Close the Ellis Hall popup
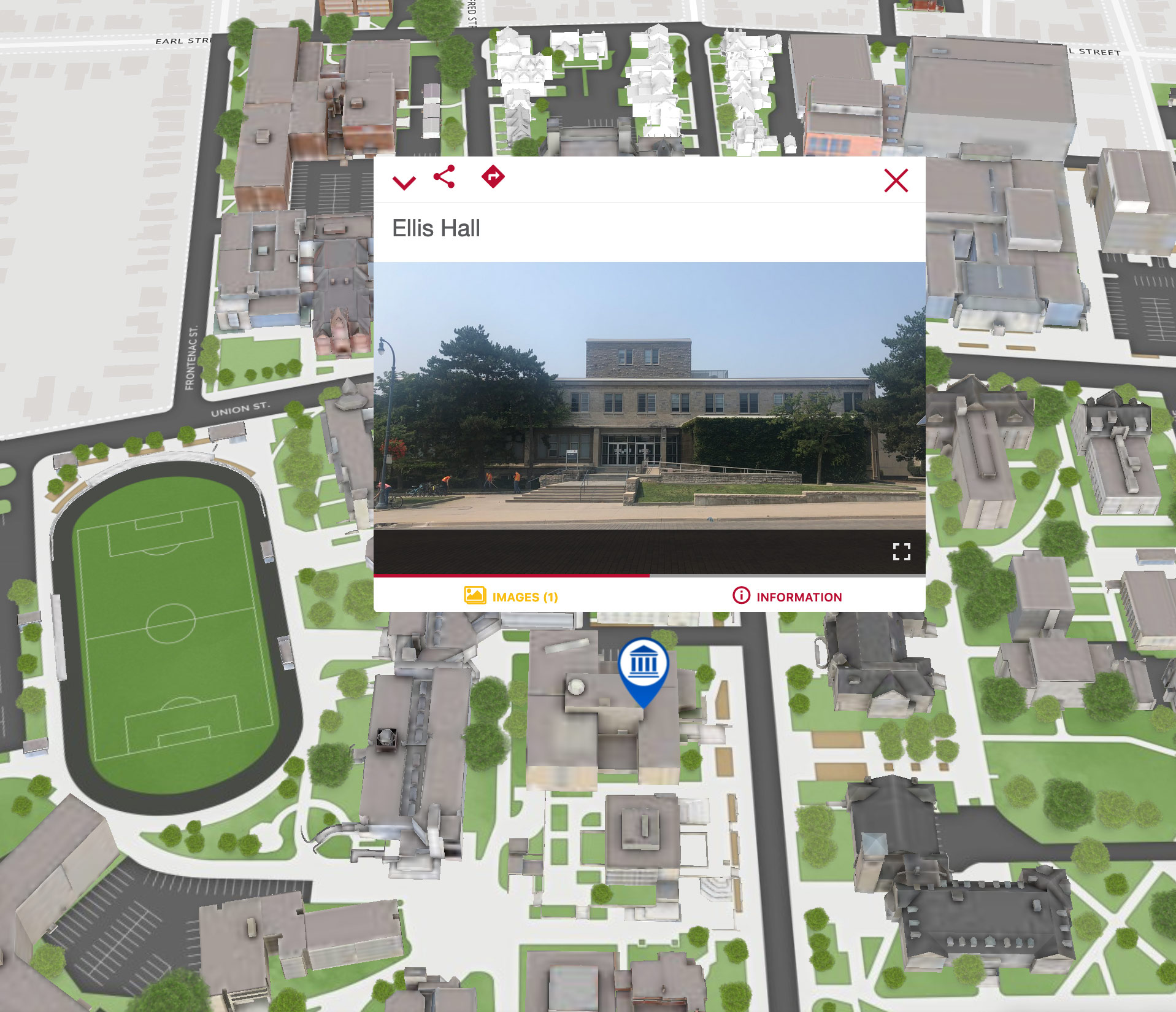Viewport: 1176px width, 1012px height. 896,180
